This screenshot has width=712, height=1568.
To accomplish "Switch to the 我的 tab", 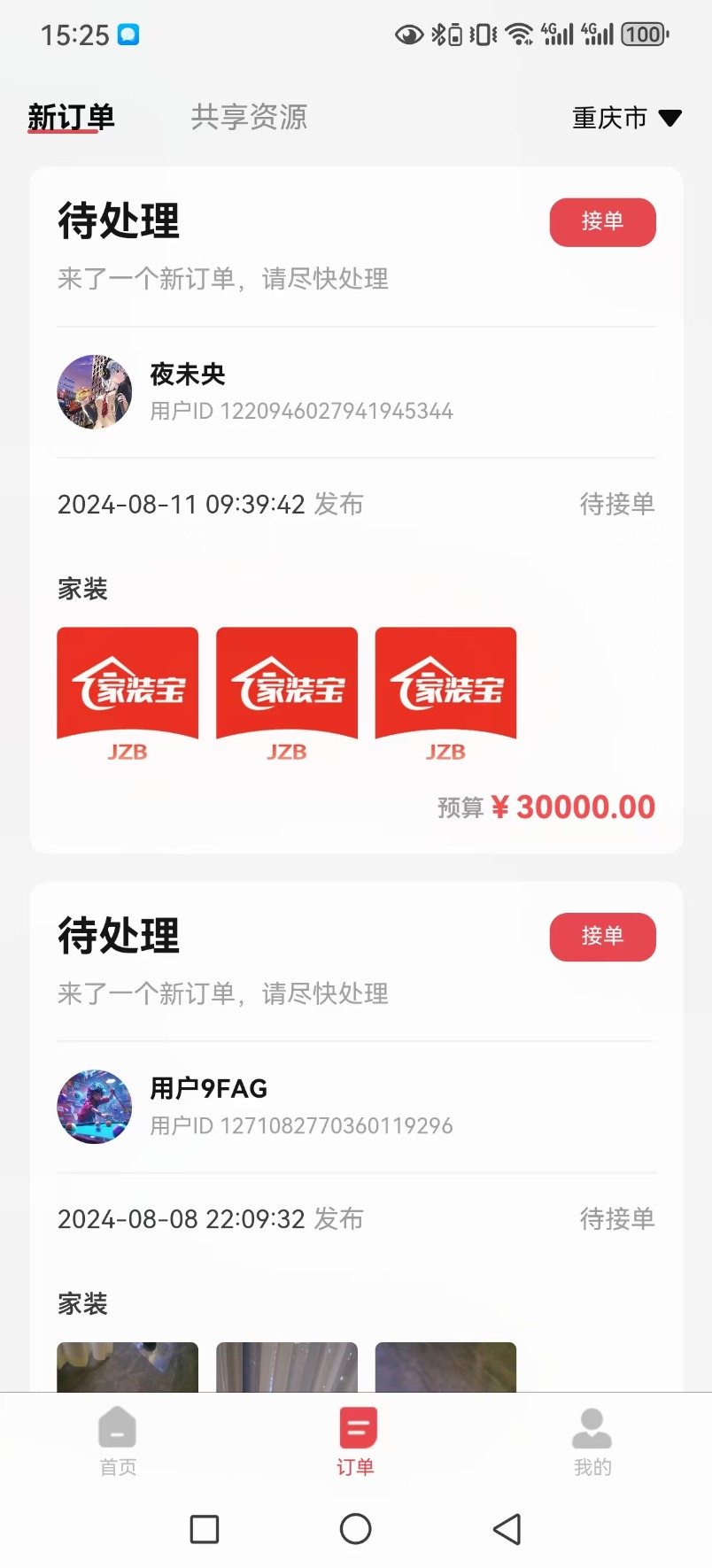I will (x=592, y=1441).
